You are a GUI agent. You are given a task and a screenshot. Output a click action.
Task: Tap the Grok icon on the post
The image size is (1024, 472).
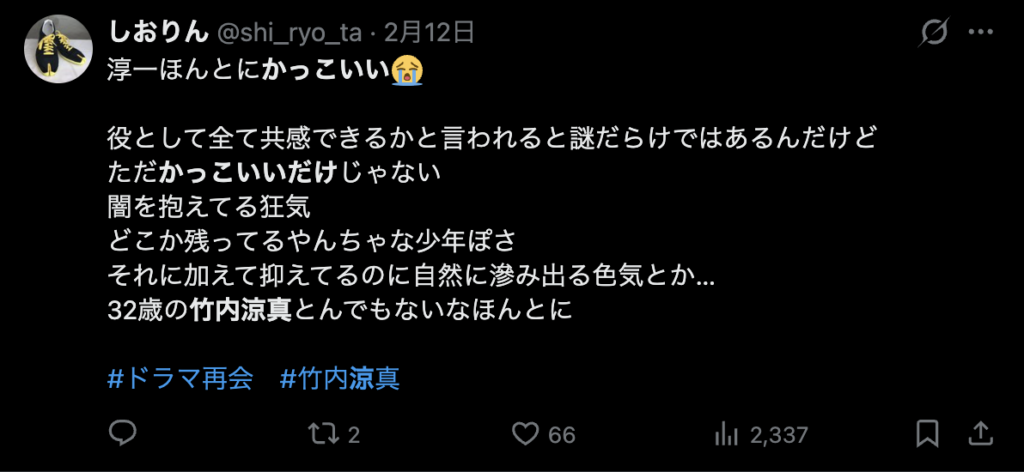(933, 33)
